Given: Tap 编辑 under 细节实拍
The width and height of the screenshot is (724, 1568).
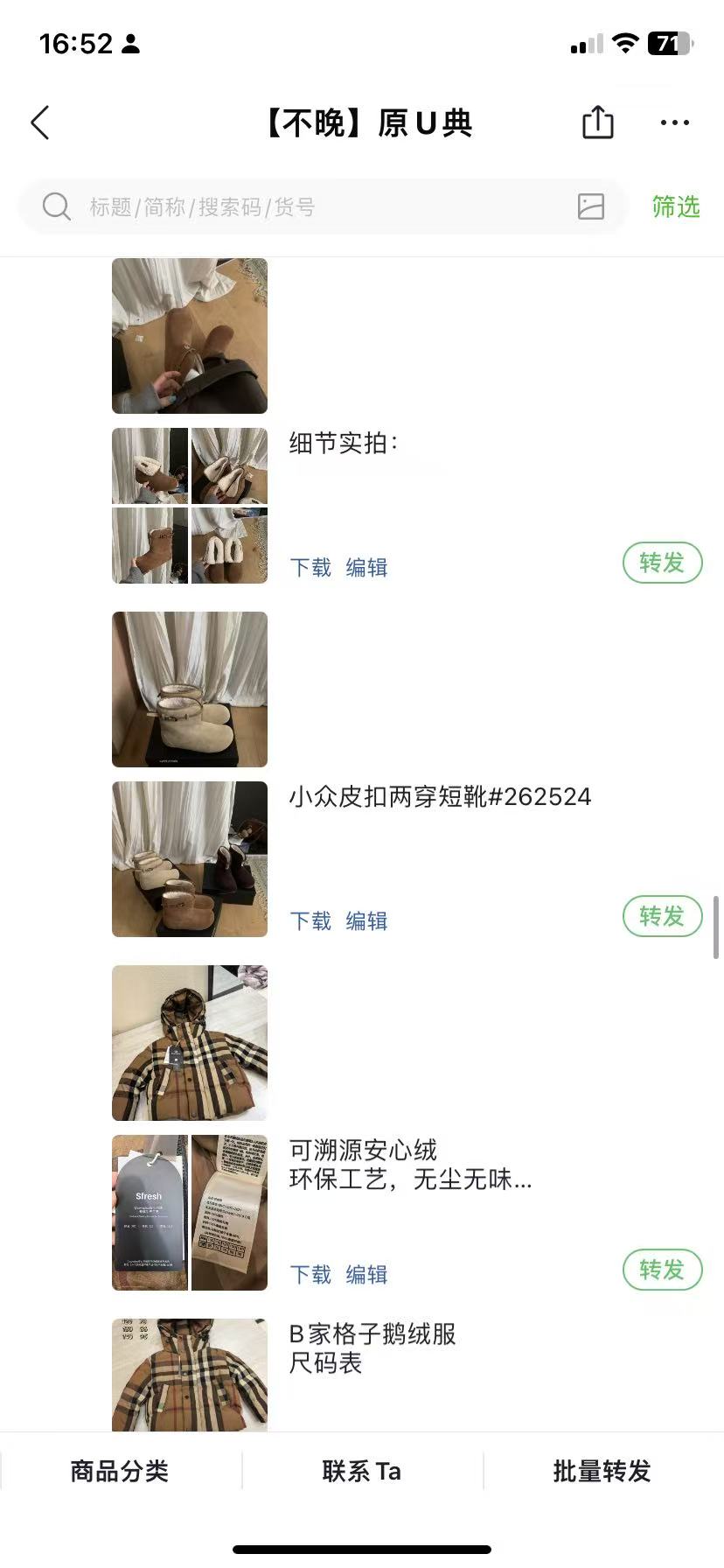Looking at the screenshot, I should [x=366, y=568].
